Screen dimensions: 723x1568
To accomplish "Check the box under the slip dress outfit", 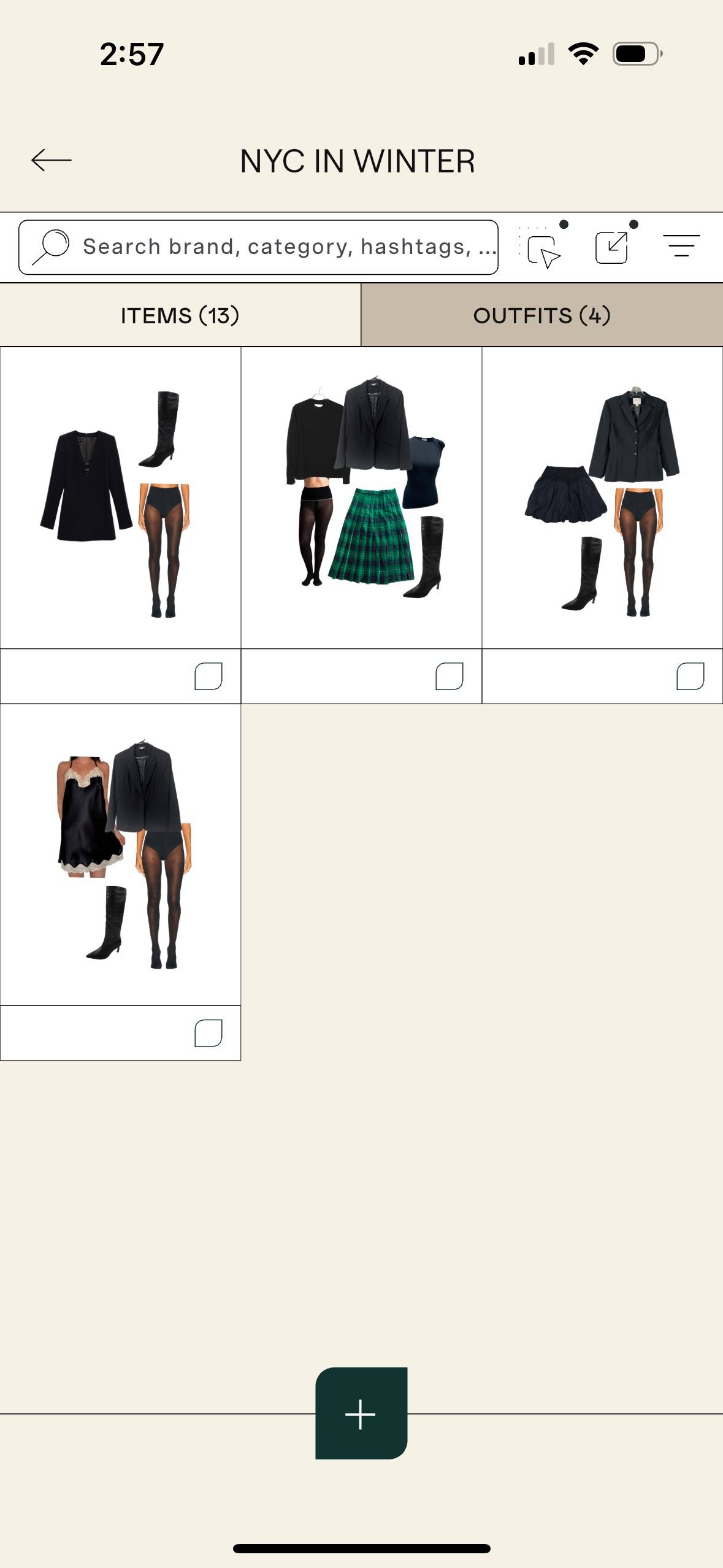I will pos(208,1033).
